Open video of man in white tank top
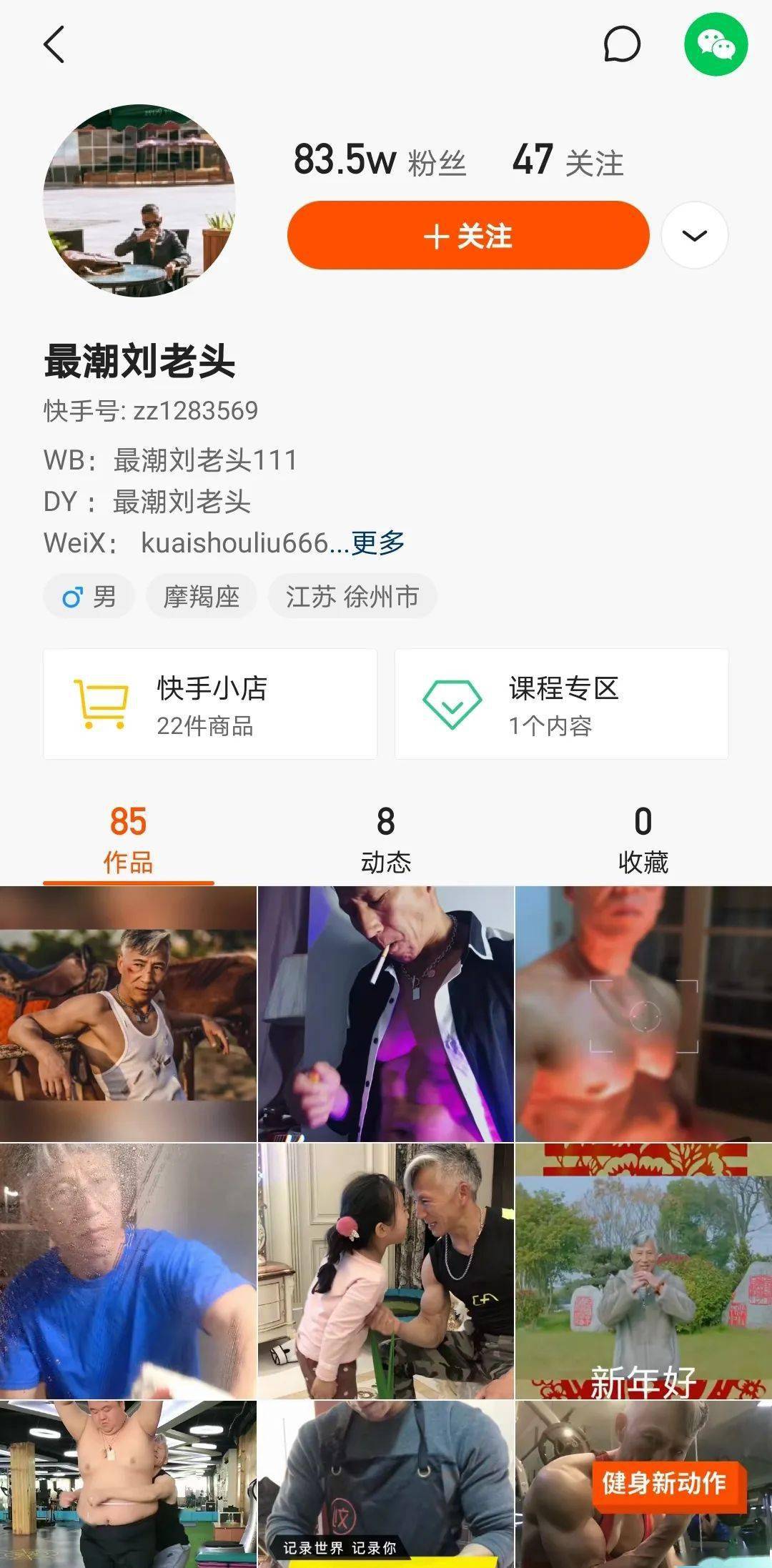The width and height of the screenshot is (772, 1568). 128,1013
